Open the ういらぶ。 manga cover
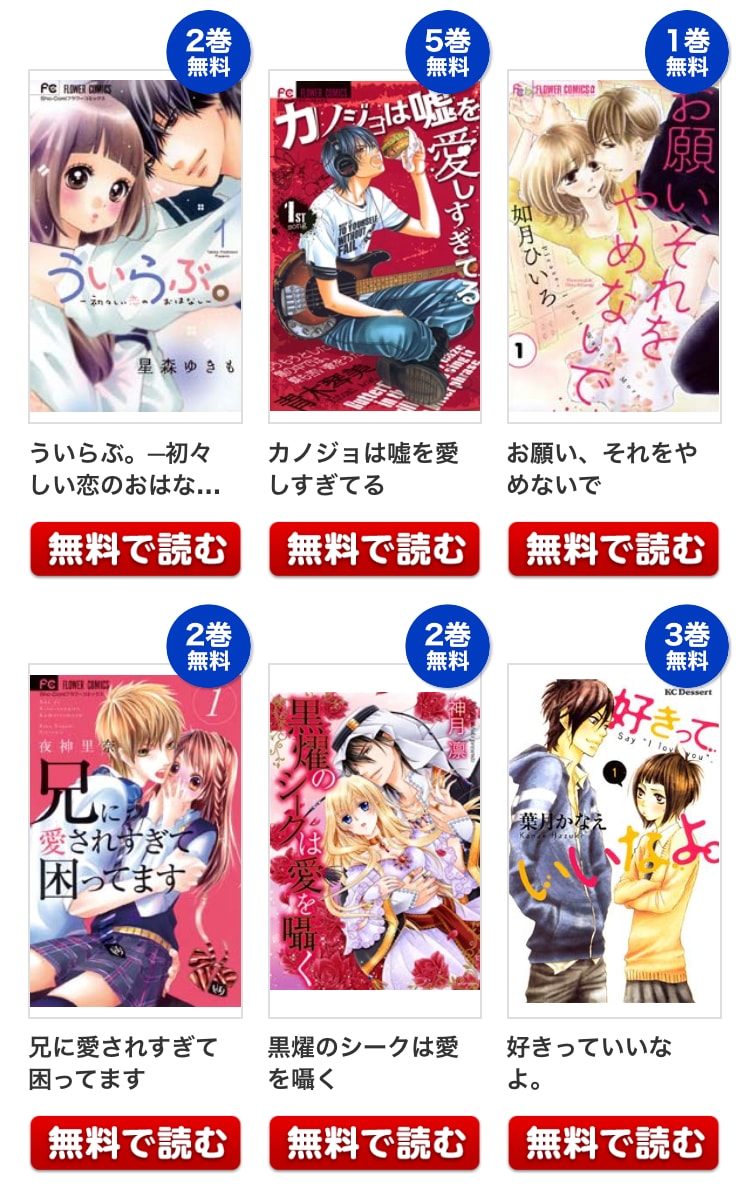Image resolution: width=750 pixels, height=1193 pixels. (135, 246)
